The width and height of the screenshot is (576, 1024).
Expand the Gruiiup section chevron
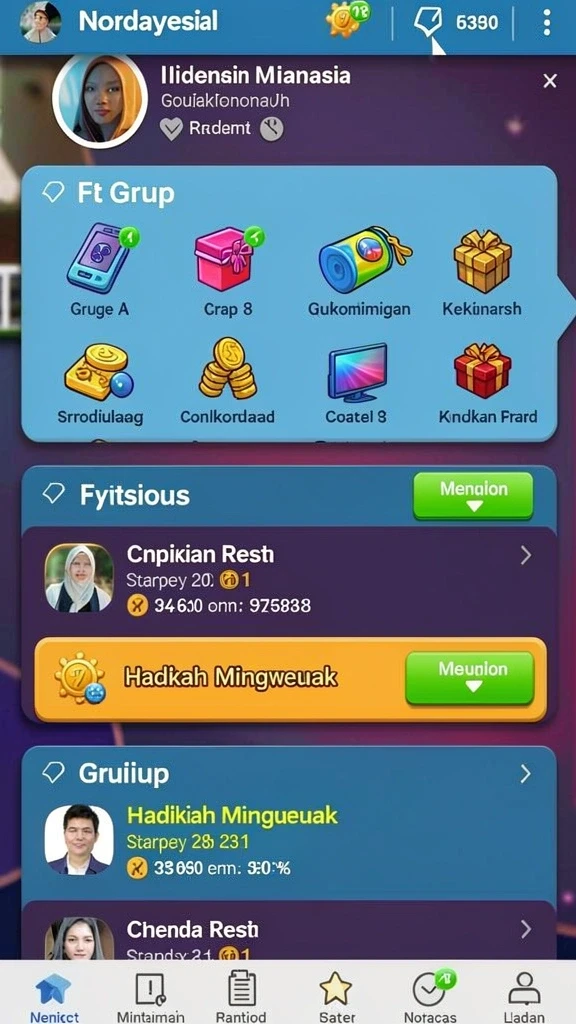[x=525, y=774]
